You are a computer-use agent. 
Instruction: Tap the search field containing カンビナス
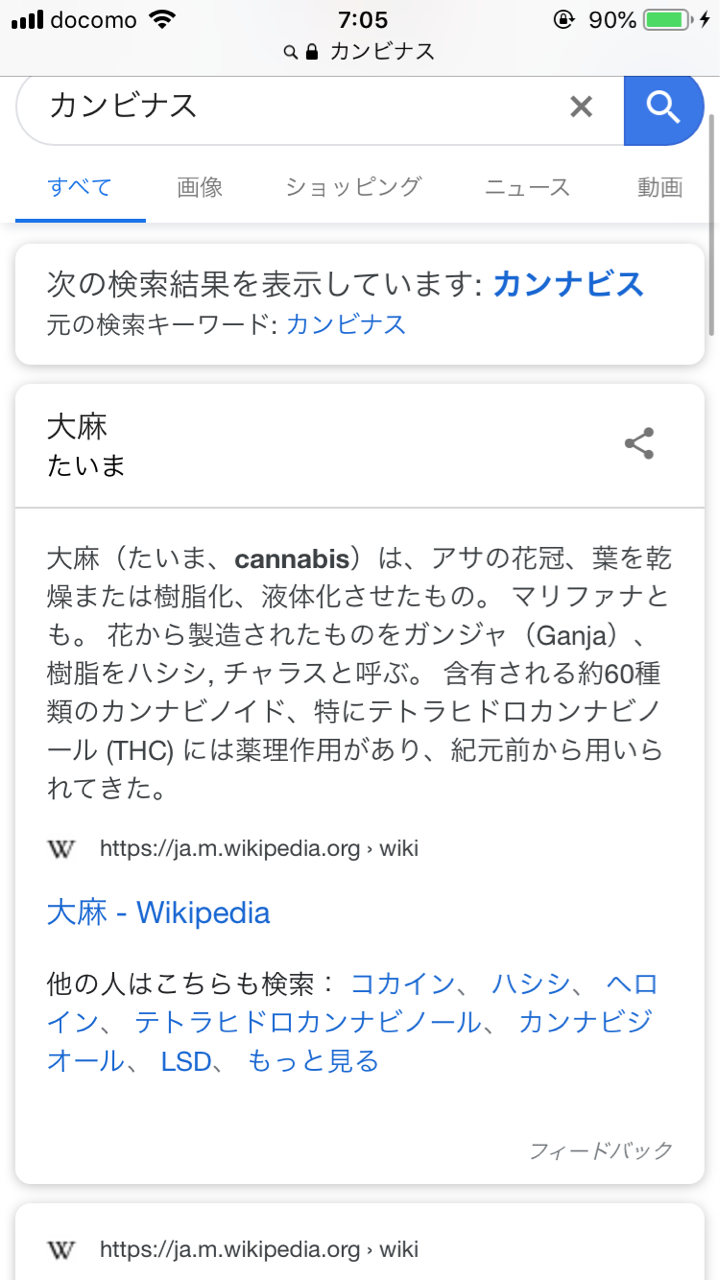click(290, 106)
